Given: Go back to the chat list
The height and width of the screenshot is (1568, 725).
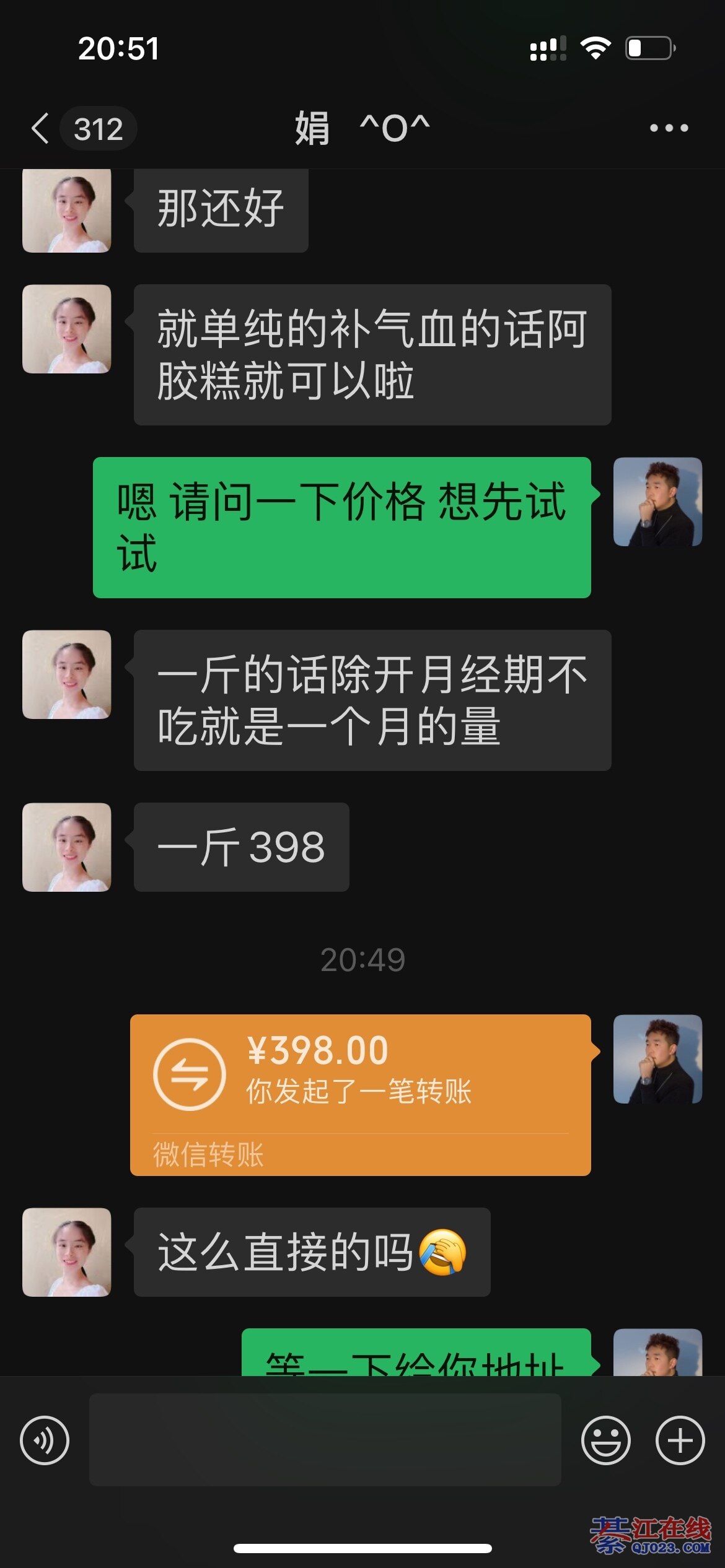Looking at the screenshot, I should tap(41, 129).
